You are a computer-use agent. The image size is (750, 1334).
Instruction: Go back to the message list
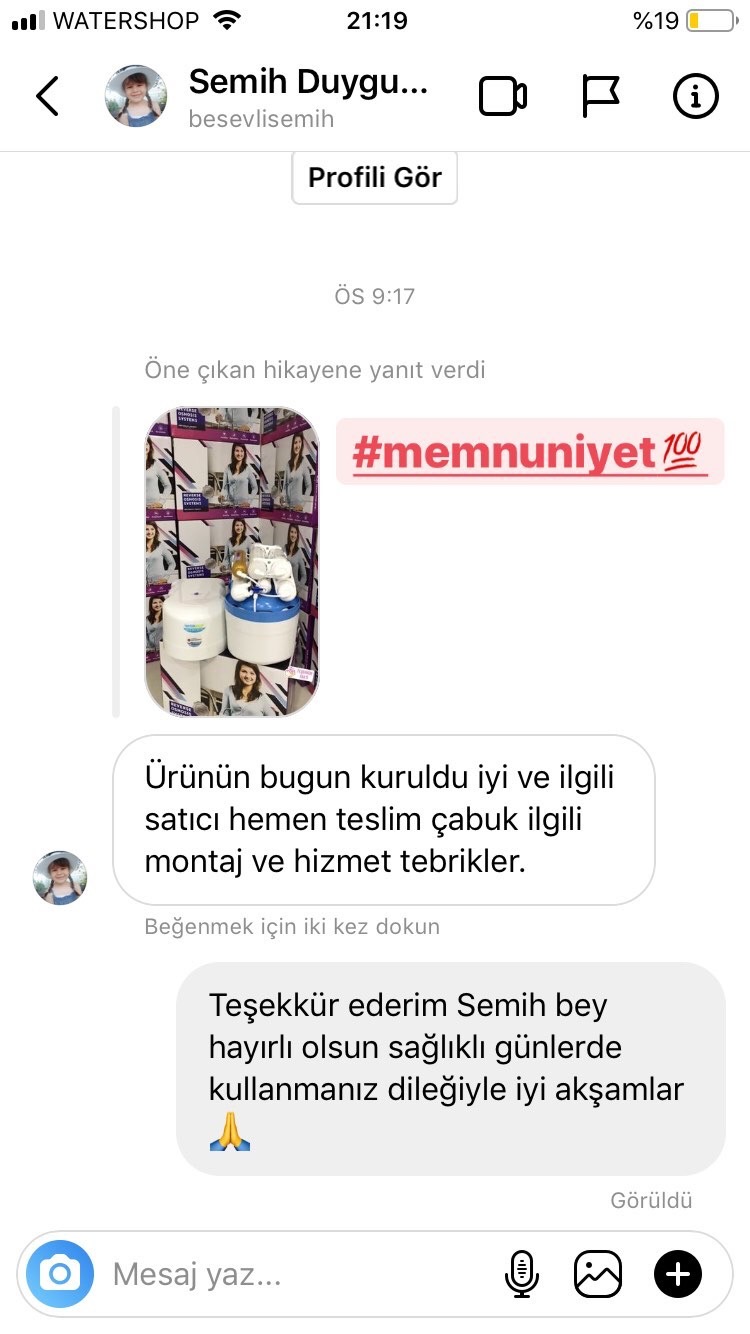[47, 96]
